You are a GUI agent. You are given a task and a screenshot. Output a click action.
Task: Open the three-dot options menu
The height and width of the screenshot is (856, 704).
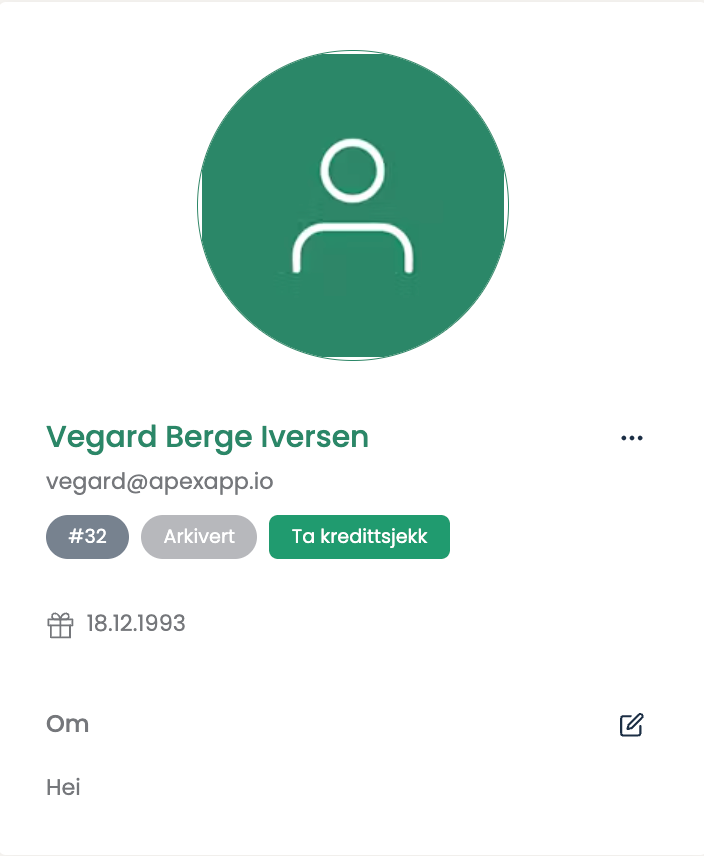tap(631, 438)
